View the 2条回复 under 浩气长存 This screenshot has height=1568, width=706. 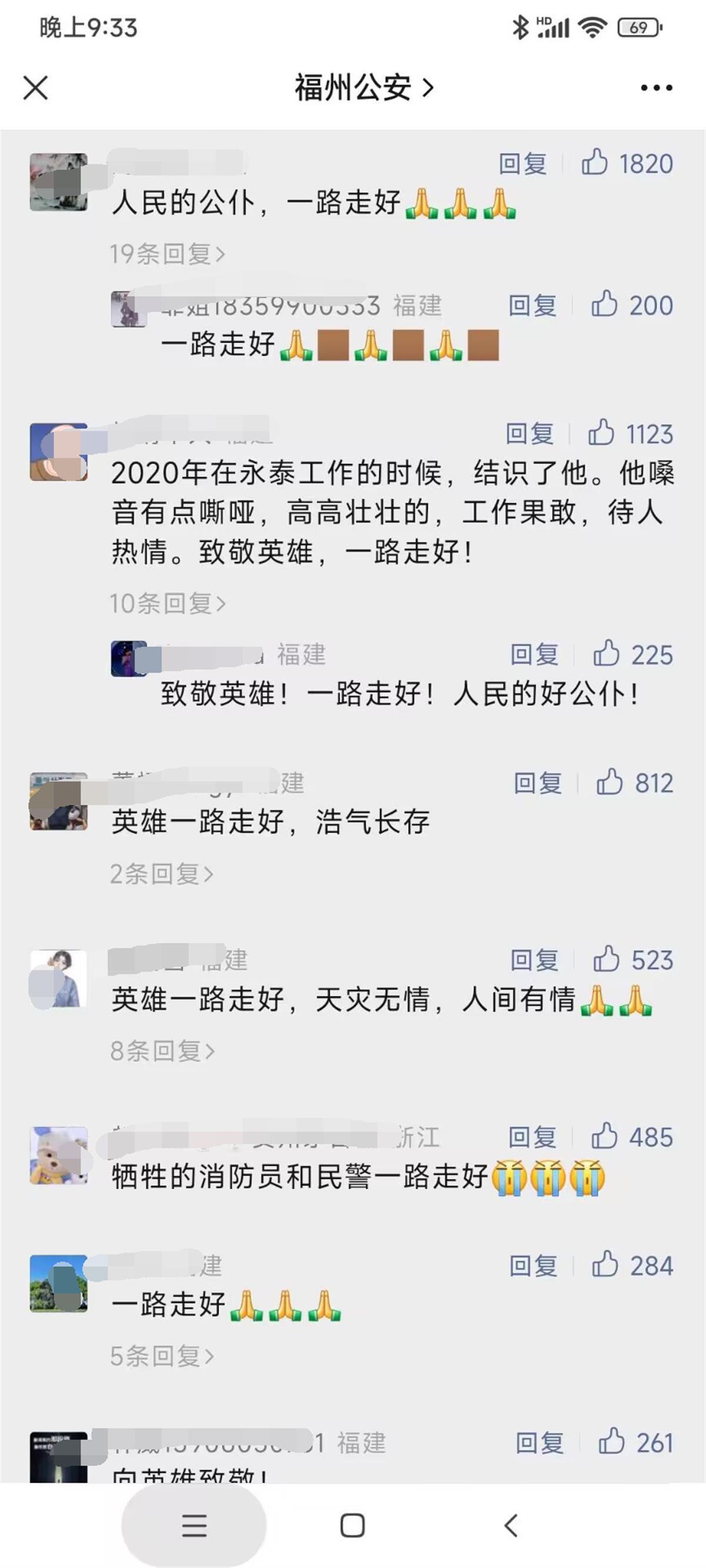click(x=161, y=874)
